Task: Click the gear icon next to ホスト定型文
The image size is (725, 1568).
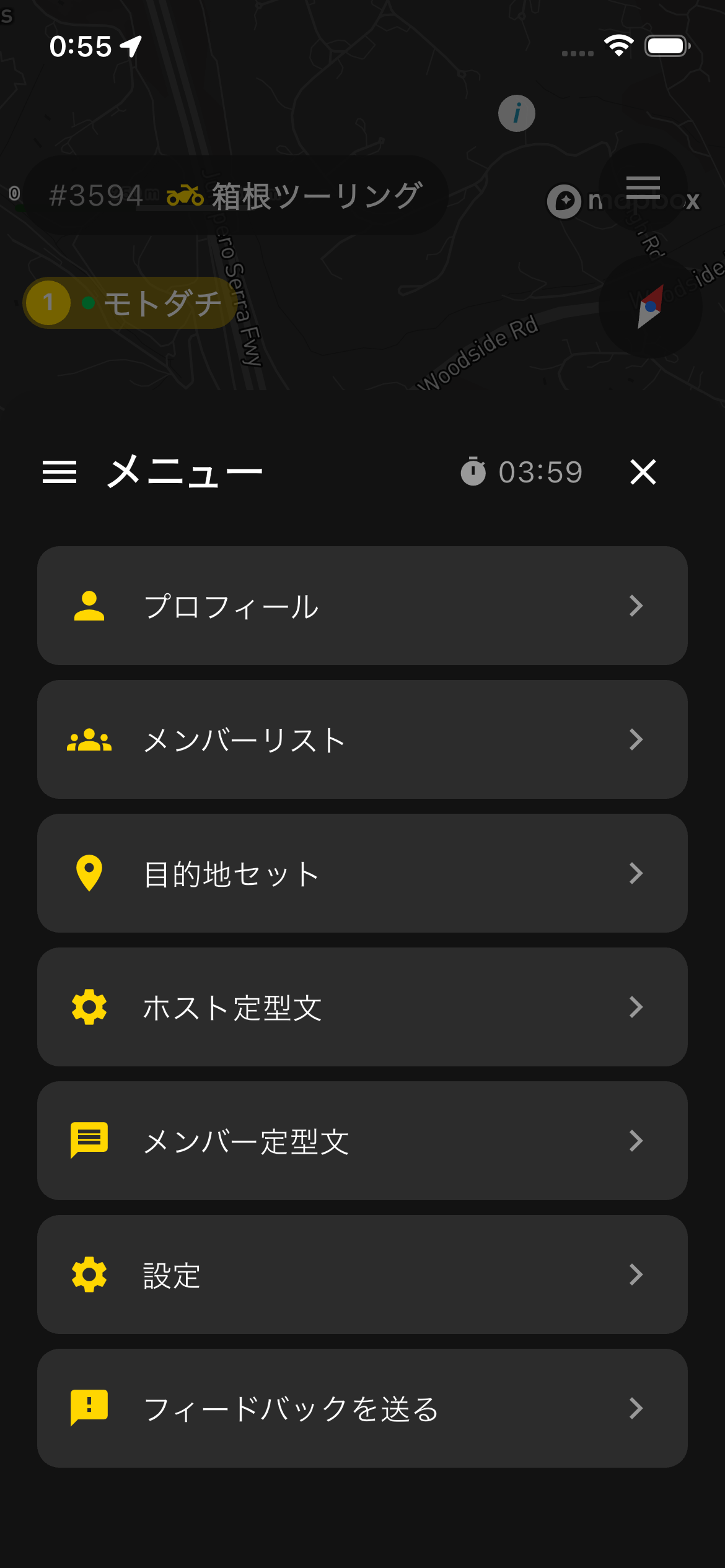Action: click(x=89, y=1006)
